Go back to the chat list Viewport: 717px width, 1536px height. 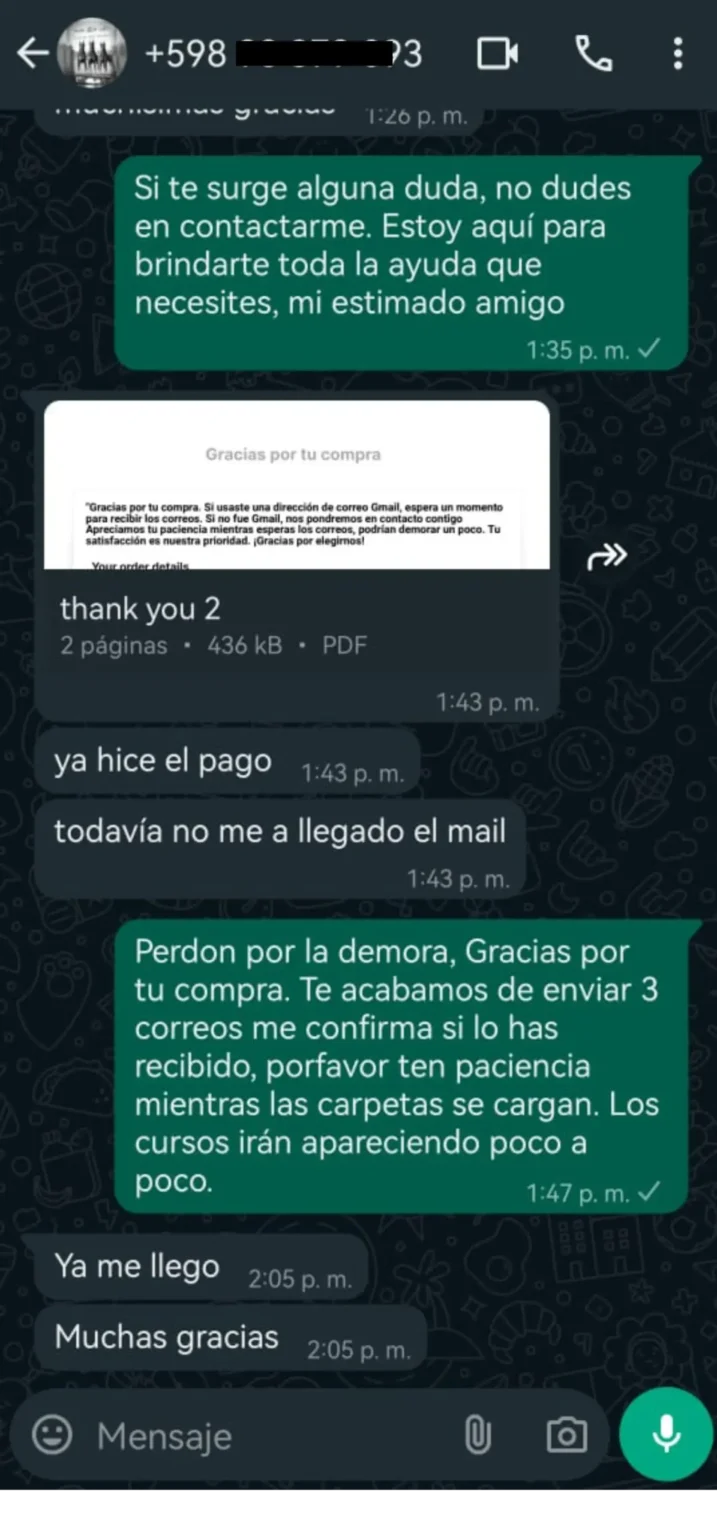(x=34, y=54)
